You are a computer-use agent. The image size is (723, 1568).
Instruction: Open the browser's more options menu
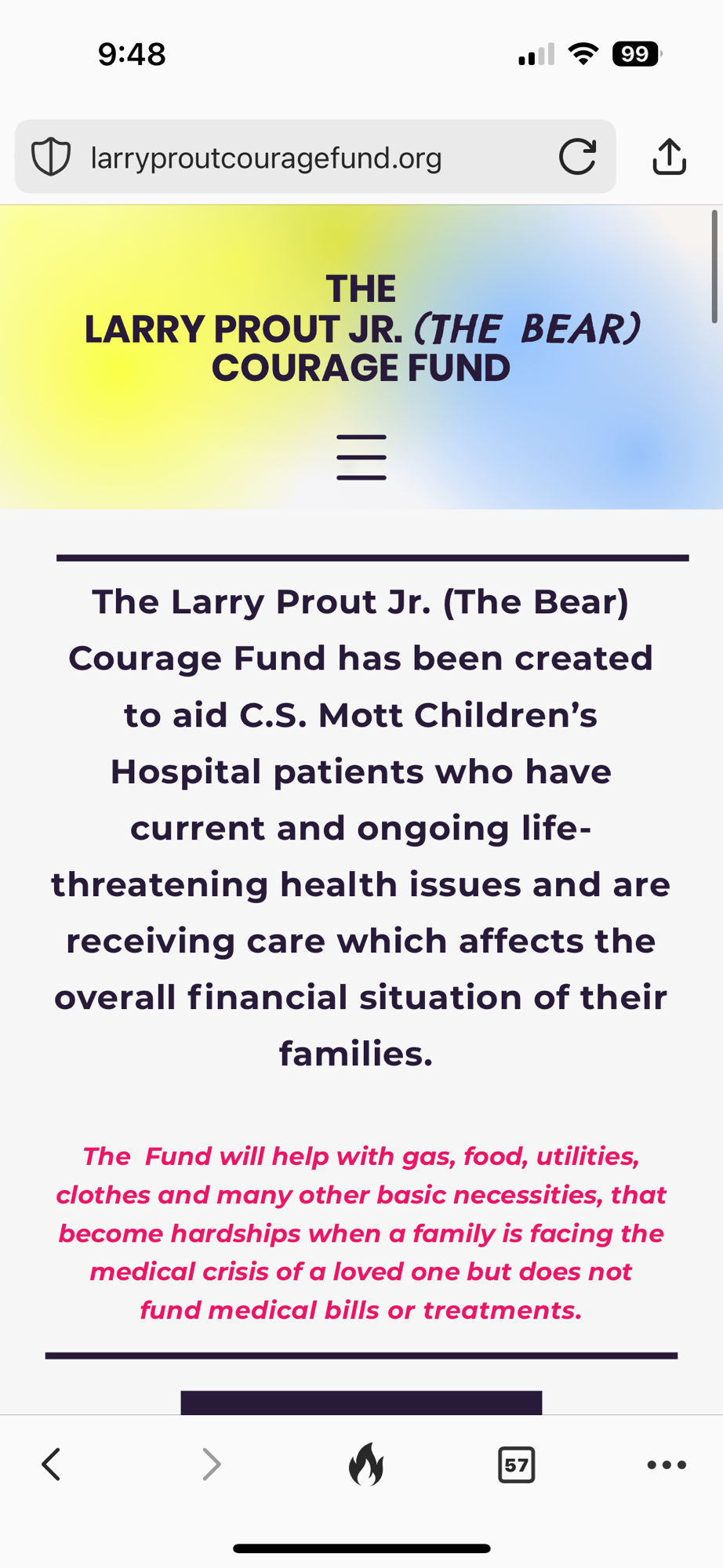pos(667,1464)
